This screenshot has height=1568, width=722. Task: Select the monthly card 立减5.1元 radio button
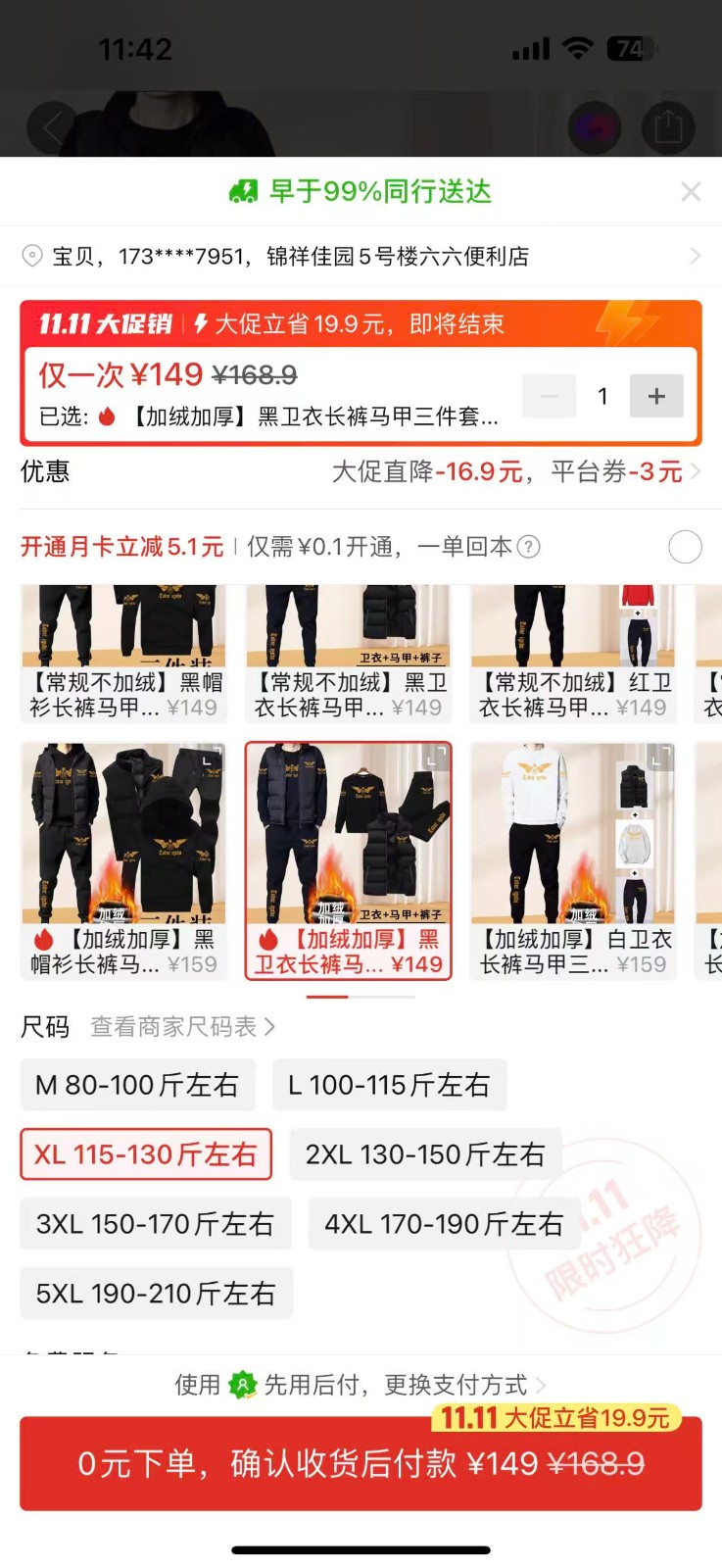685,547
